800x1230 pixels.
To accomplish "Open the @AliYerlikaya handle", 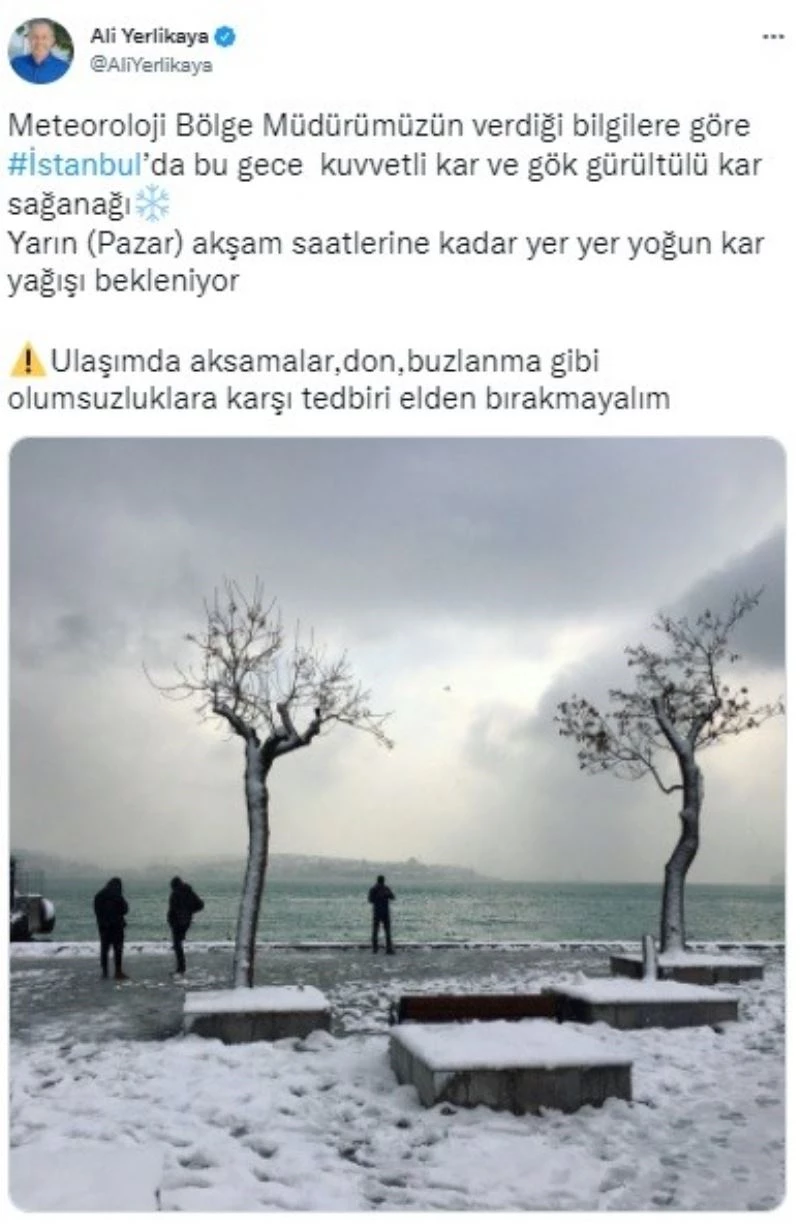I will pos(151,65).
